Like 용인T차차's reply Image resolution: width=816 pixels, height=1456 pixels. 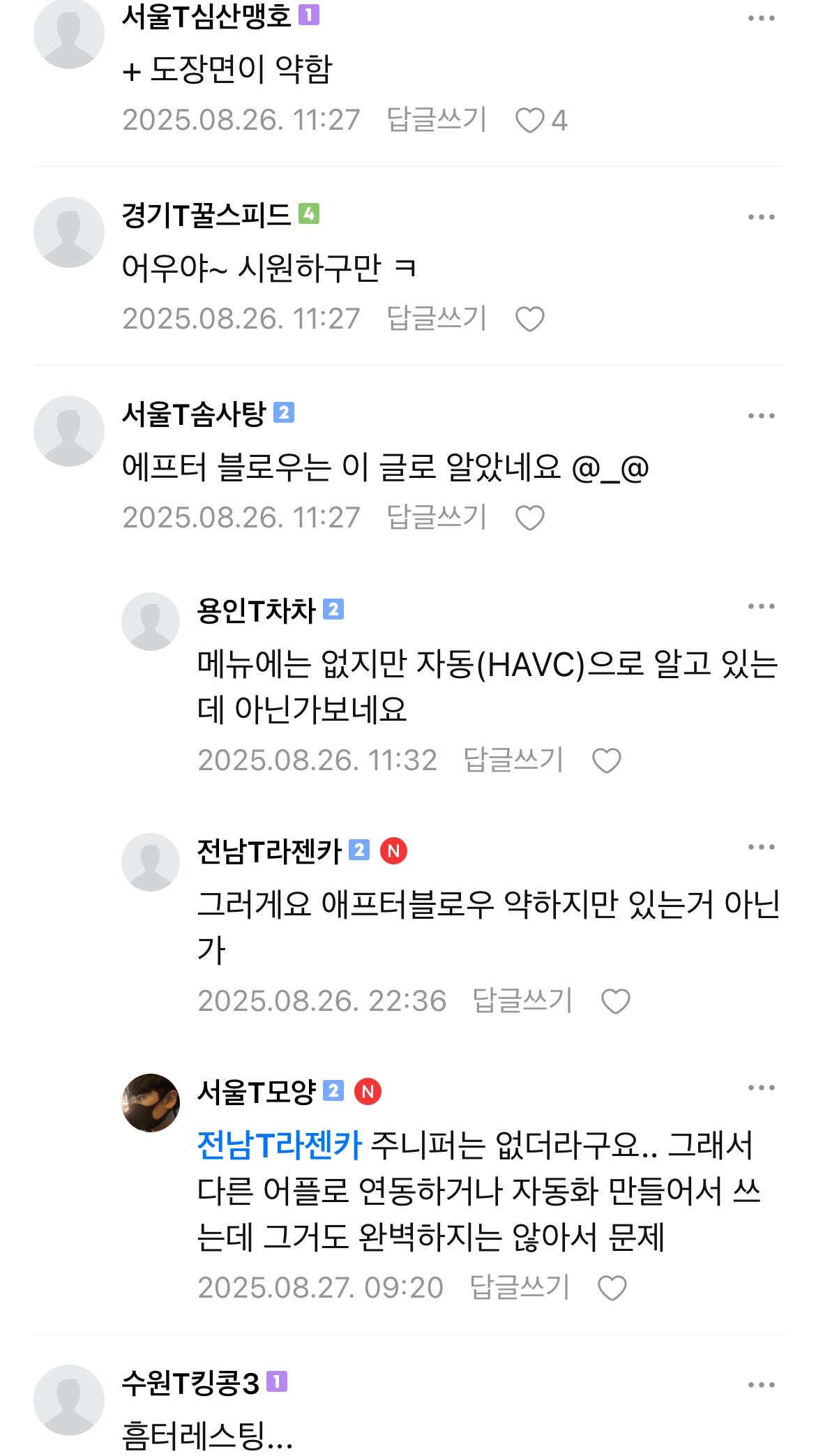(606, 760)
